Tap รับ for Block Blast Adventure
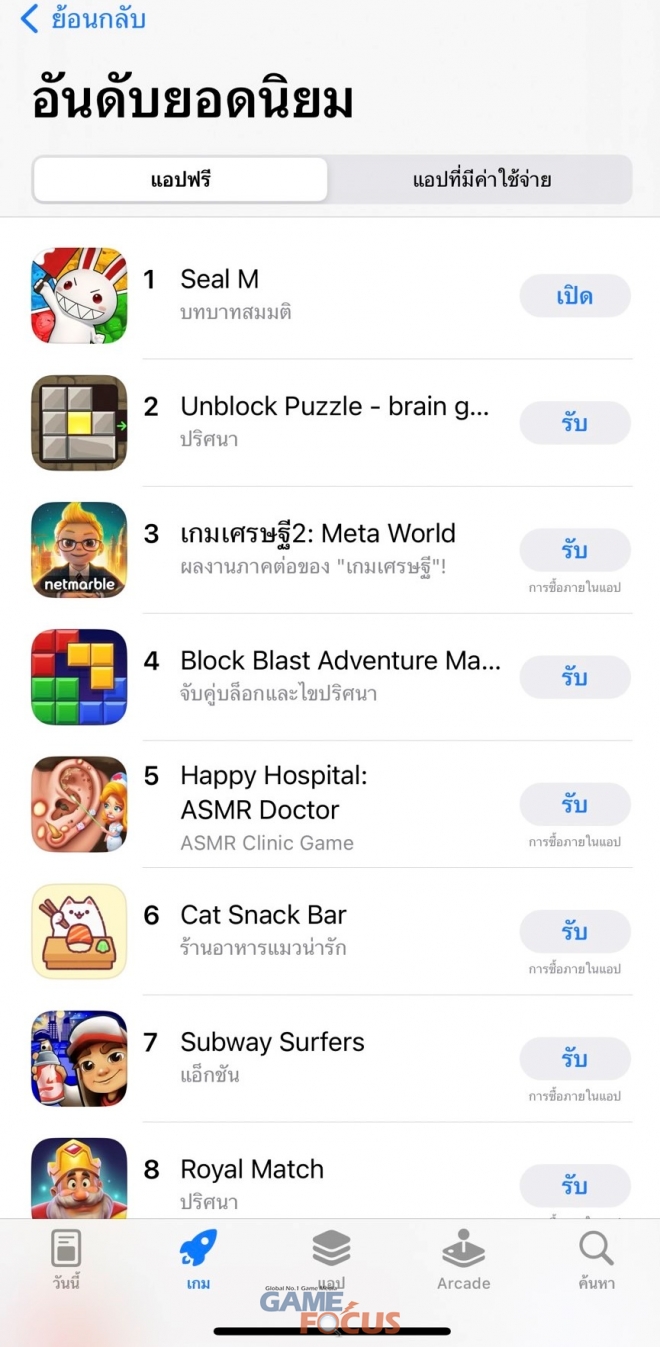 pyautogui.click(x=574, y=677)
